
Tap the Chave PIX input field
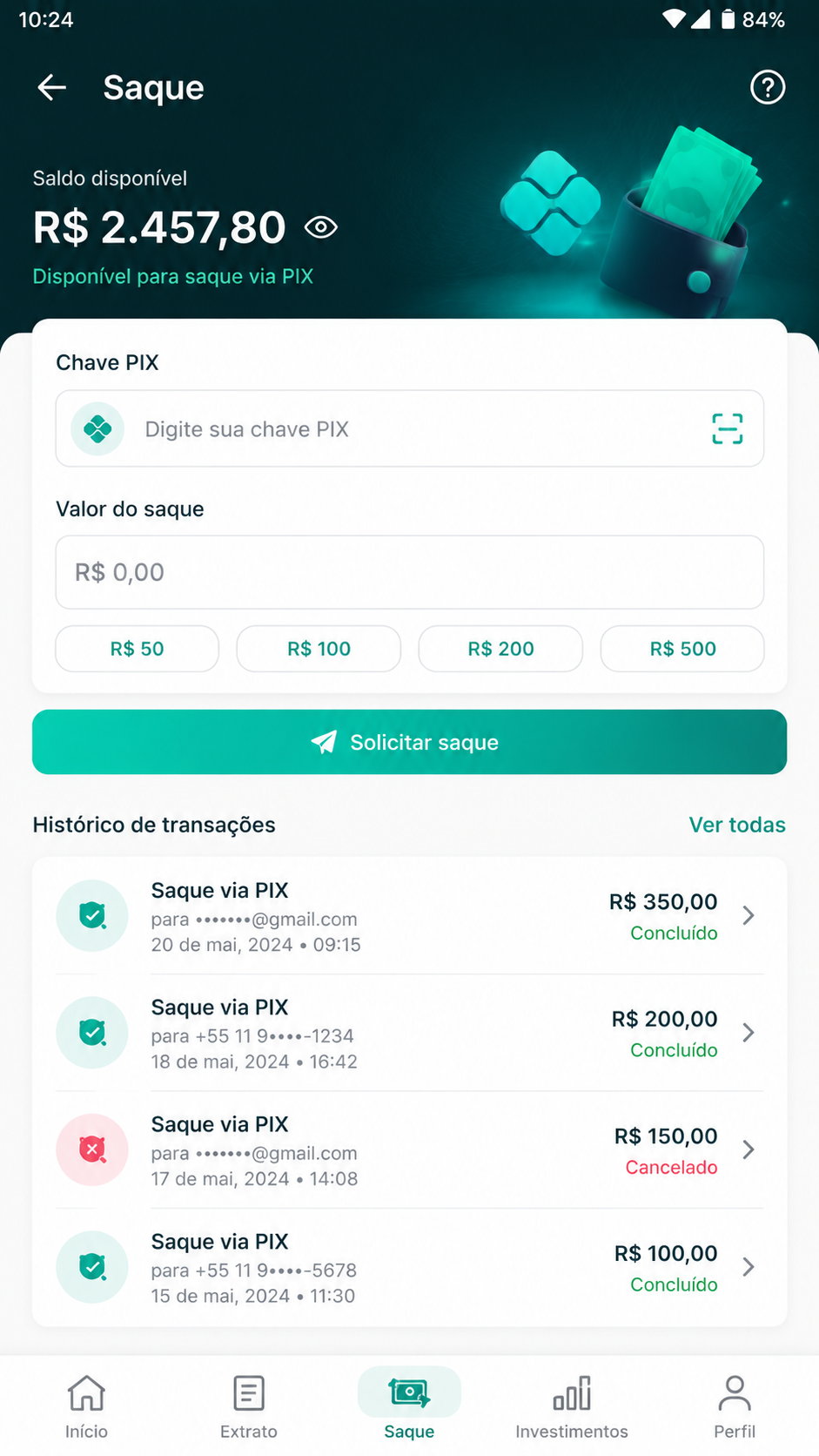410,428
